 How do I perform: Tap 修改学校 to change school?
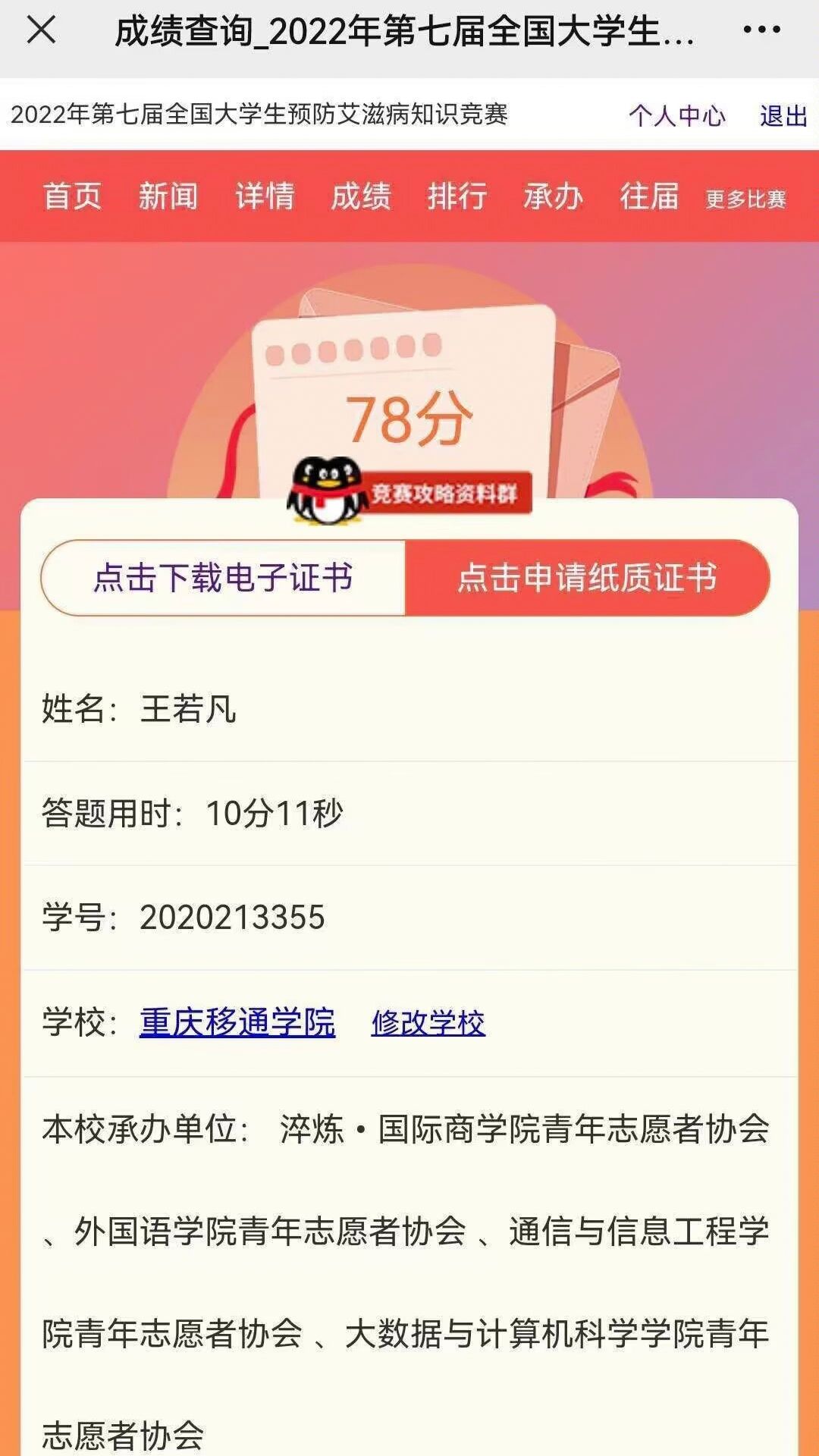(x=428, y=1023)
